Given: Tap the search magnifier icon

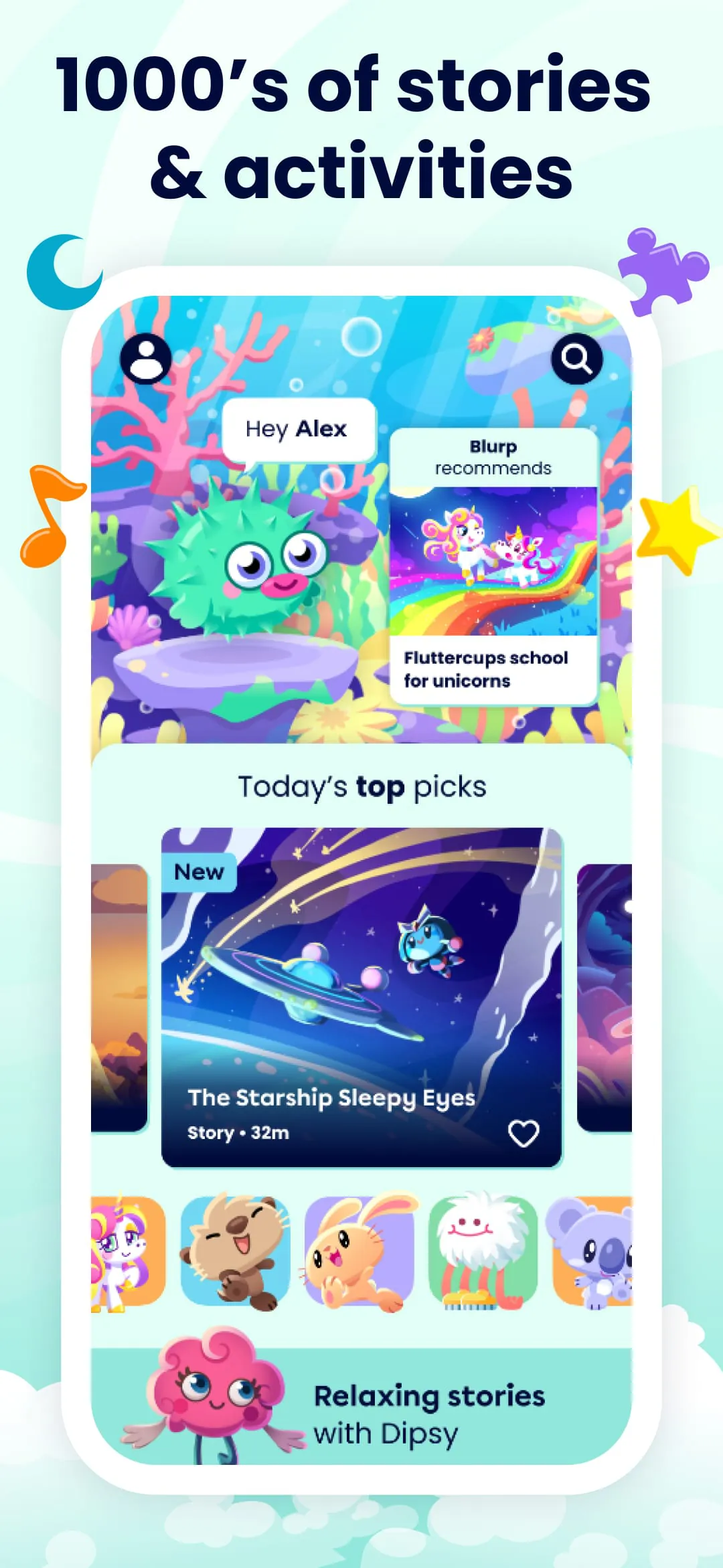Looking at the screenshot, I should [x=578, y=359].
